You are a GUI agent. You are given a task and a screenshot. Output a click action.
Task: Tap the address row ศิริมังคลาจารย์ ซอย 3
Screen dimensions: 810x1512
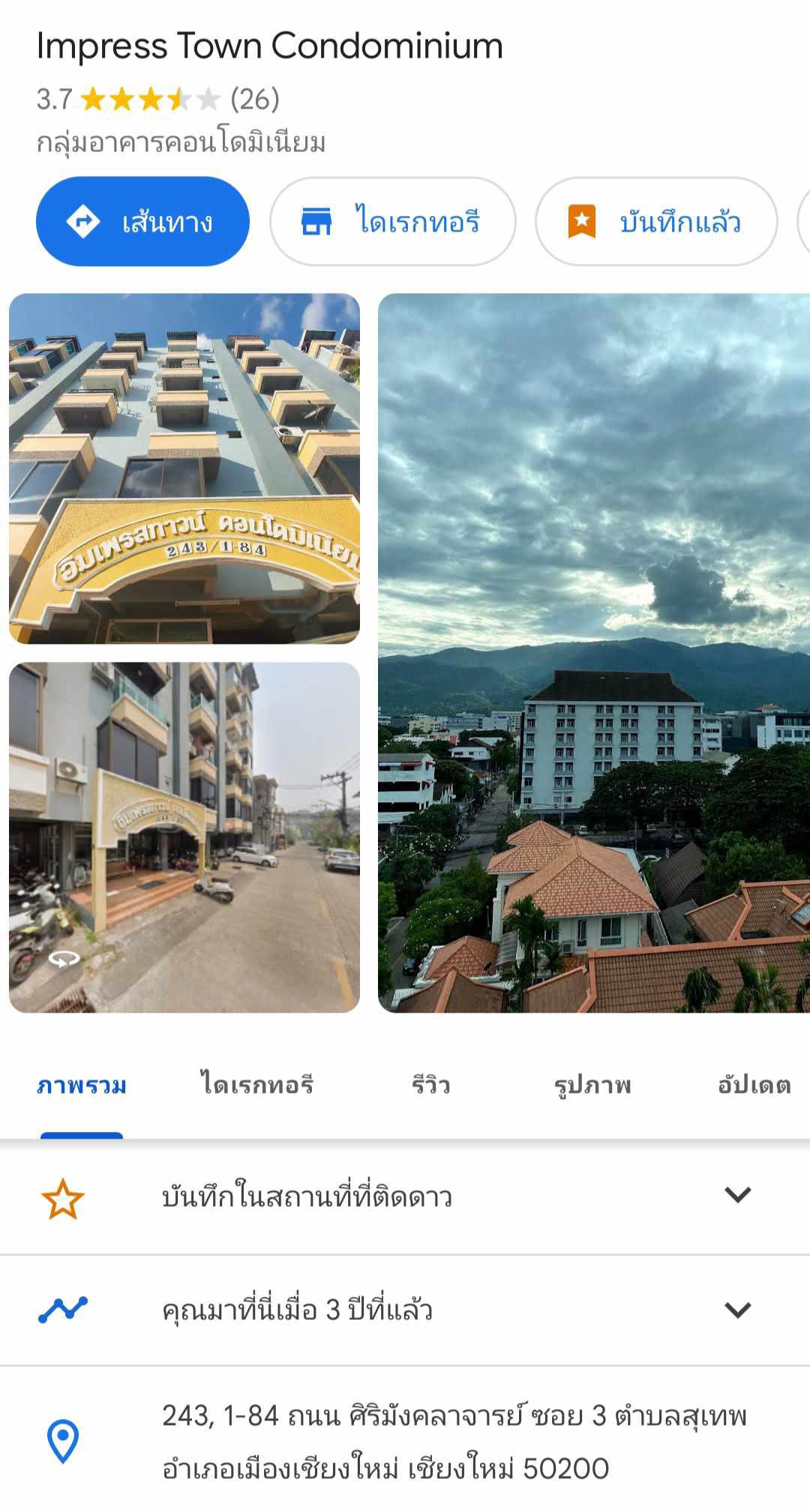pyautogui.click(x=405, y=1442)
